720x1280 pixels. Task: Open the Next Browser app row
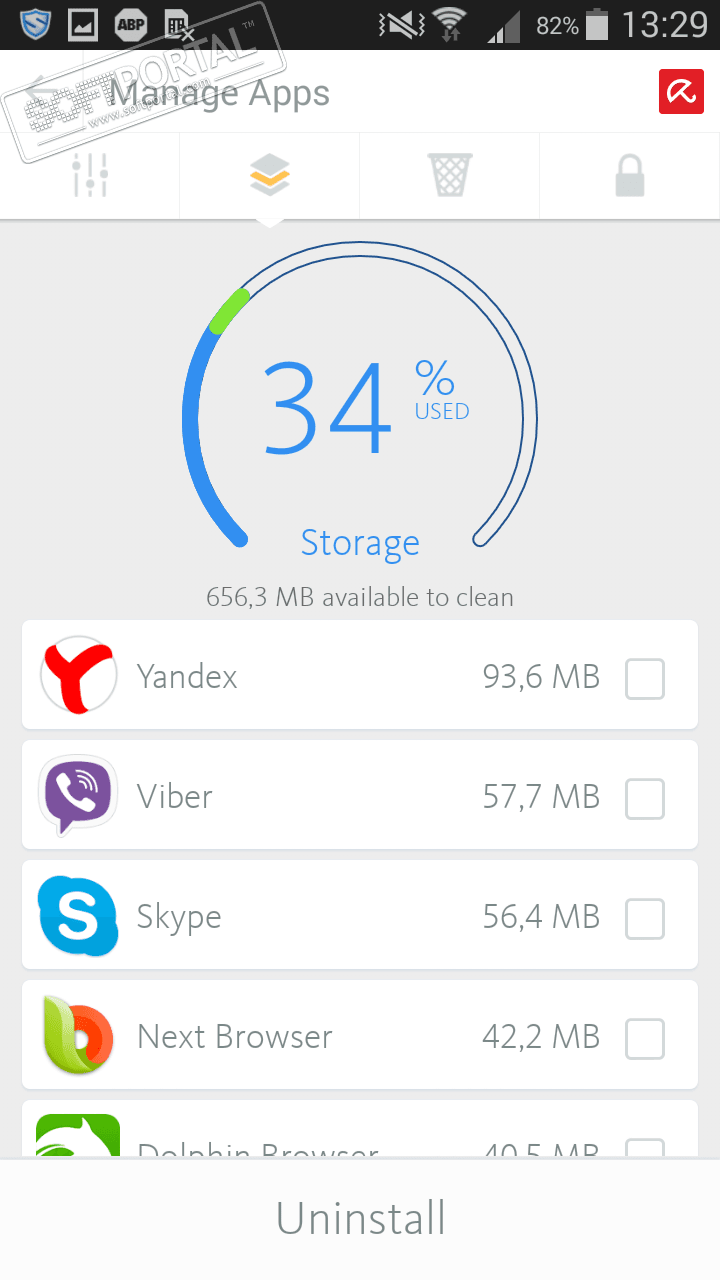click(x=300, y=1036)
